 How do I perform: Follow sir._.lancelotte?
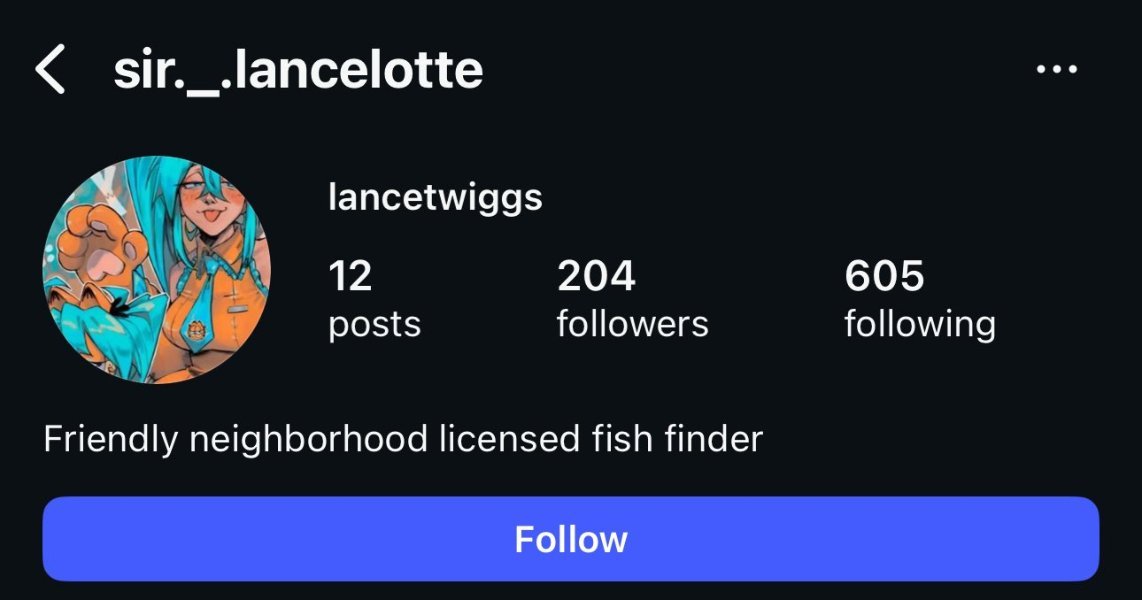[570, 539]
